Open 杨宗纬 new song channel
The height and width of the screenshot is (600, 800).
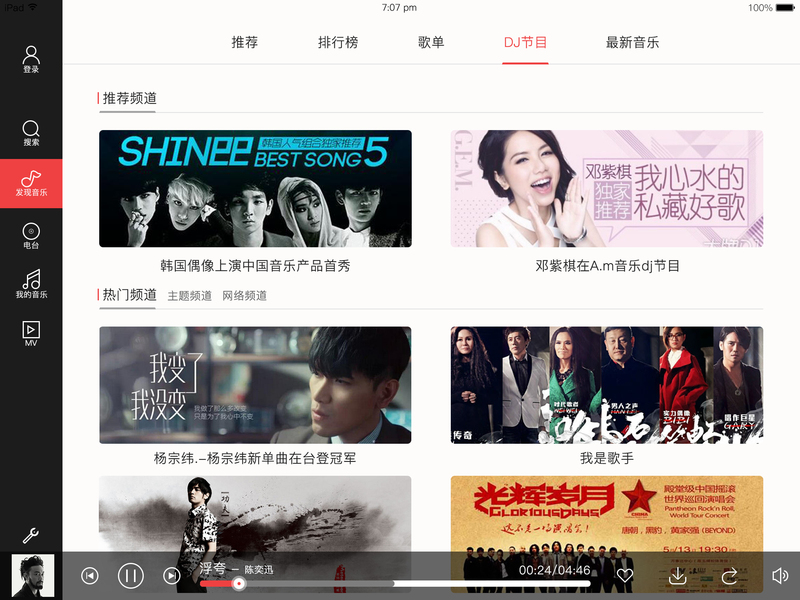click(255, 385)
